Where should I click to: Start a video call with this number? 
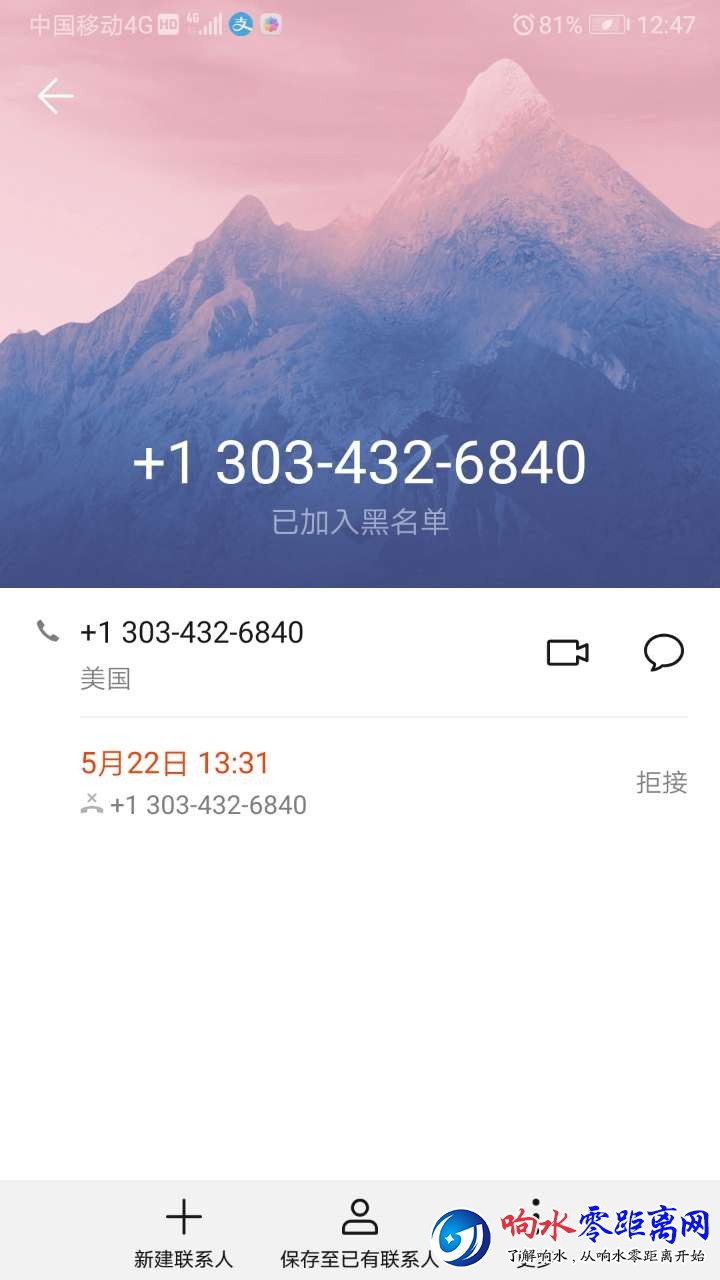pos(567,653)
